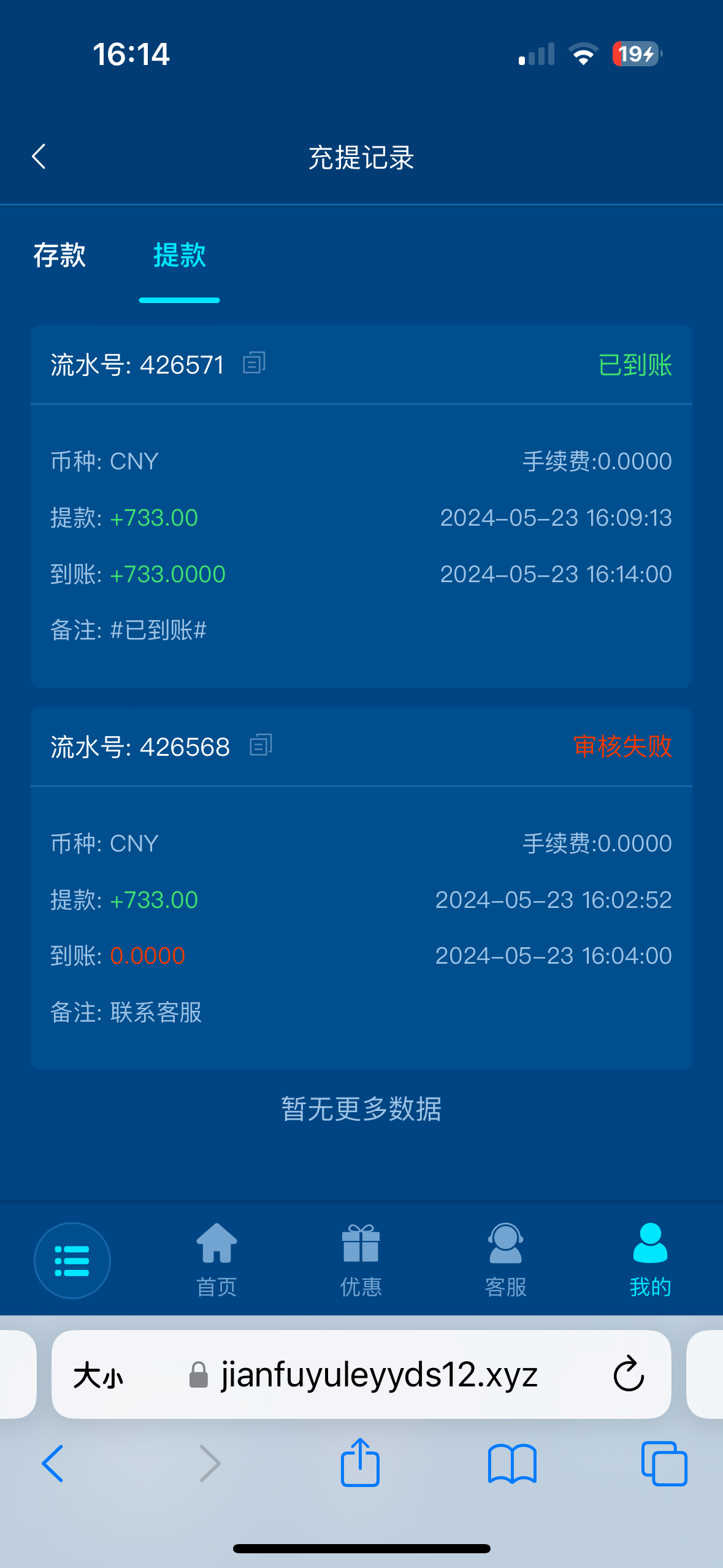Contact 客服 from the bottom bar
Image resolution: width=723 pixels, height=1568 pixels.
tap(505, 1259)
